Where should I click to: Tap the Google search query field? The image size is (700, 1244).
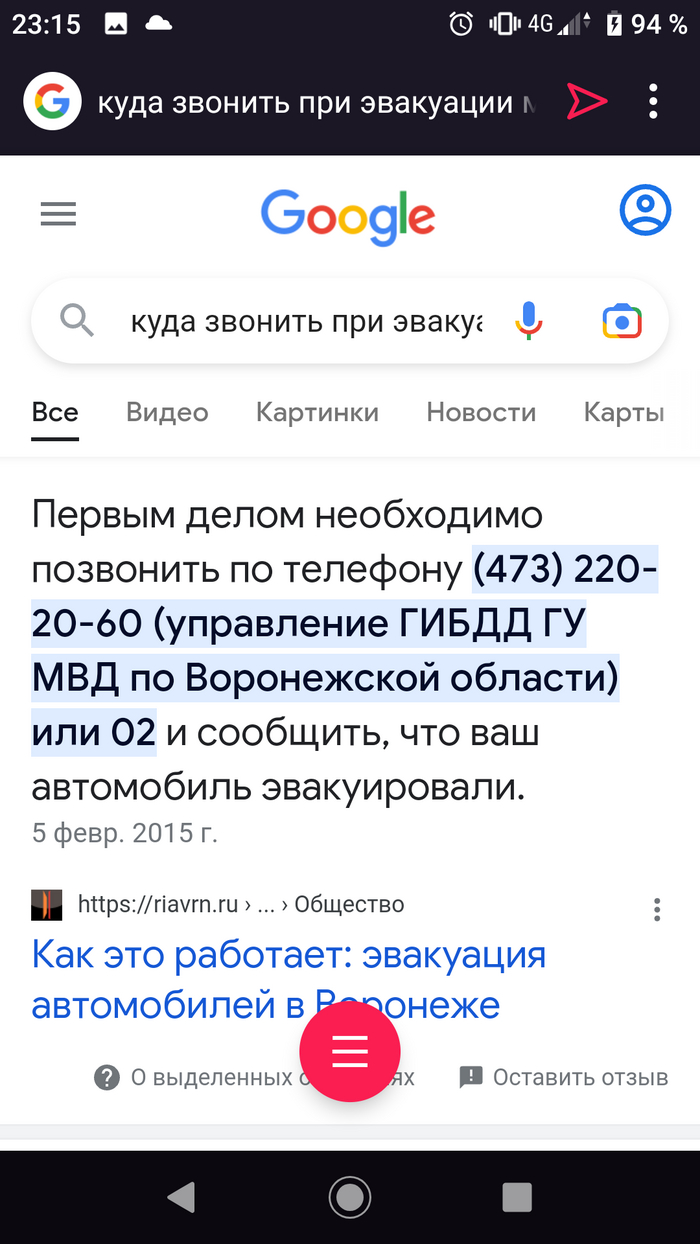pos(305,321)
